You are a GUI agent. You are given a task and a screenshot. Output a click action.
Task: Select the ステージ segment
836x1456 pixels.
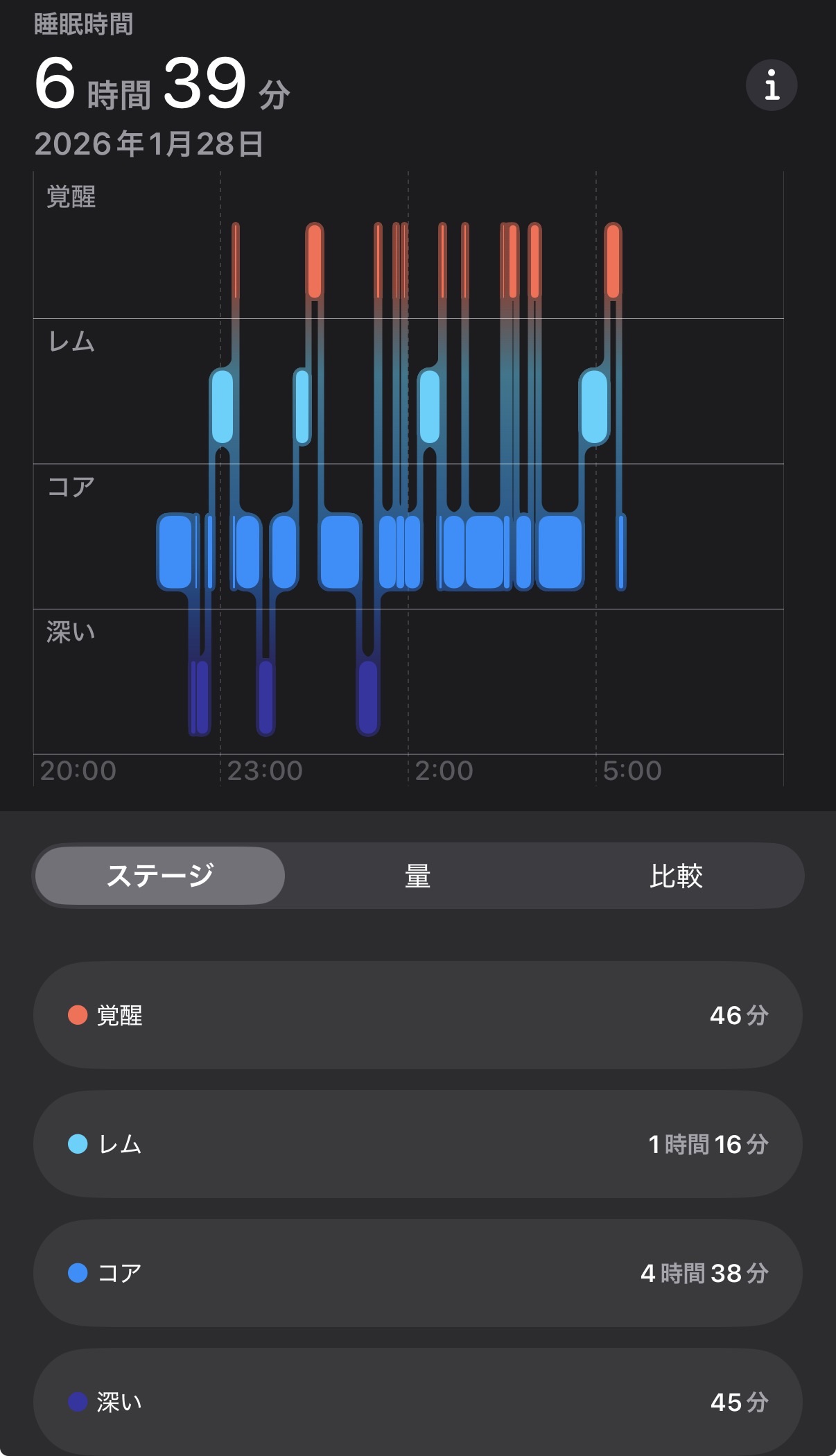[x=160, y=876]
